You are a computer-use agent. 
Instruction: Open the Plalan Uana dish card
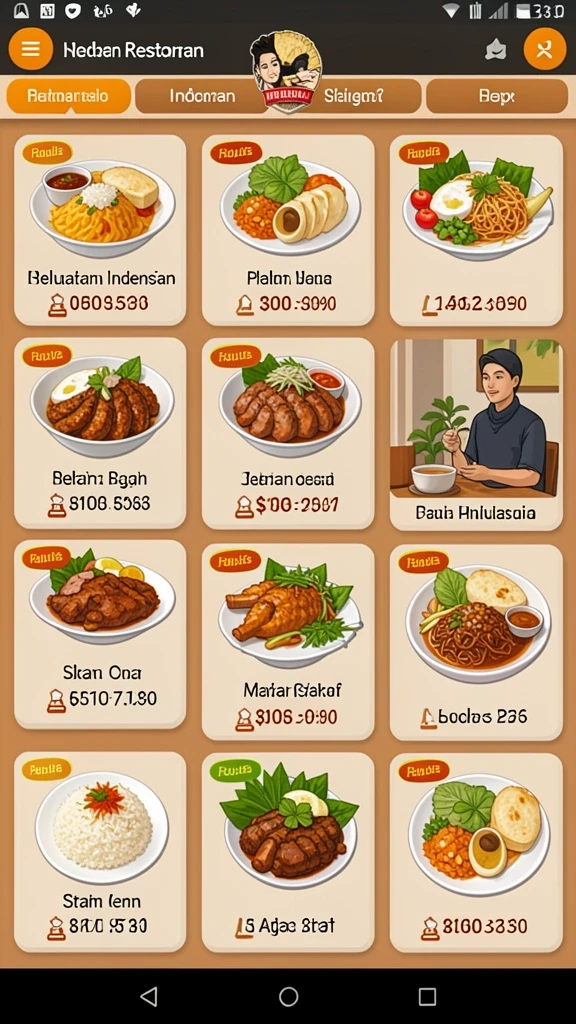click(x=288, y=230)
